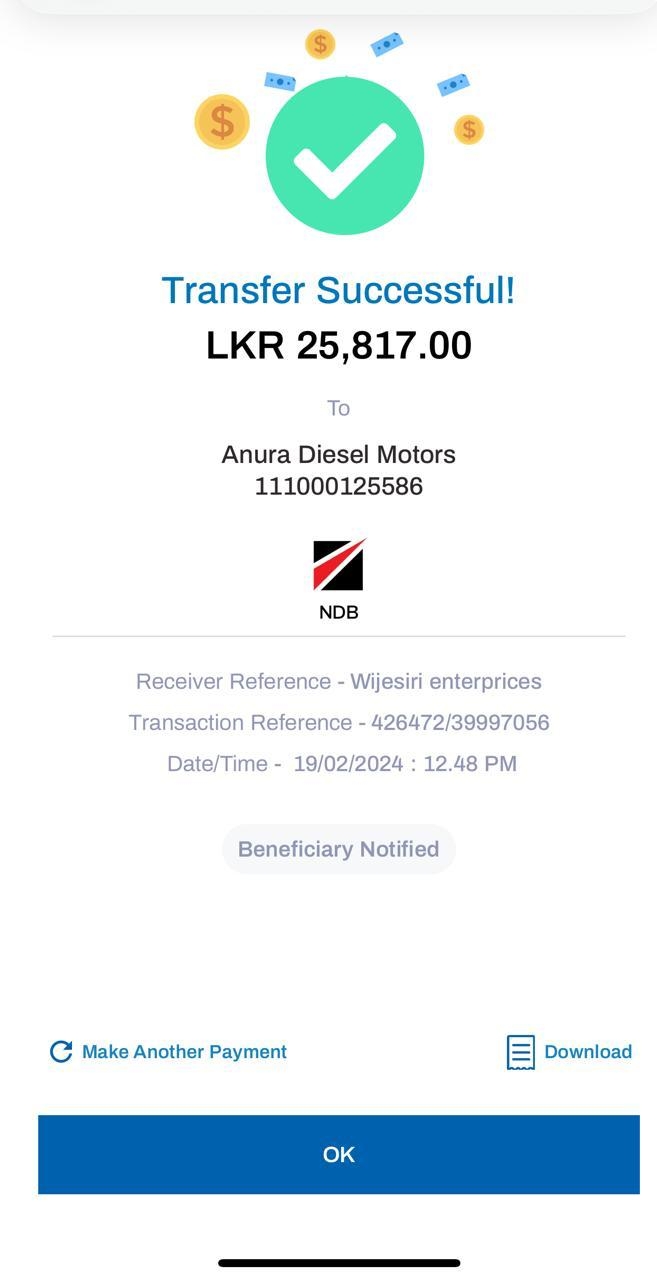Screen dimensions: 657x1280
Task: Confirm with the OK button
Action: [338, 1154]
